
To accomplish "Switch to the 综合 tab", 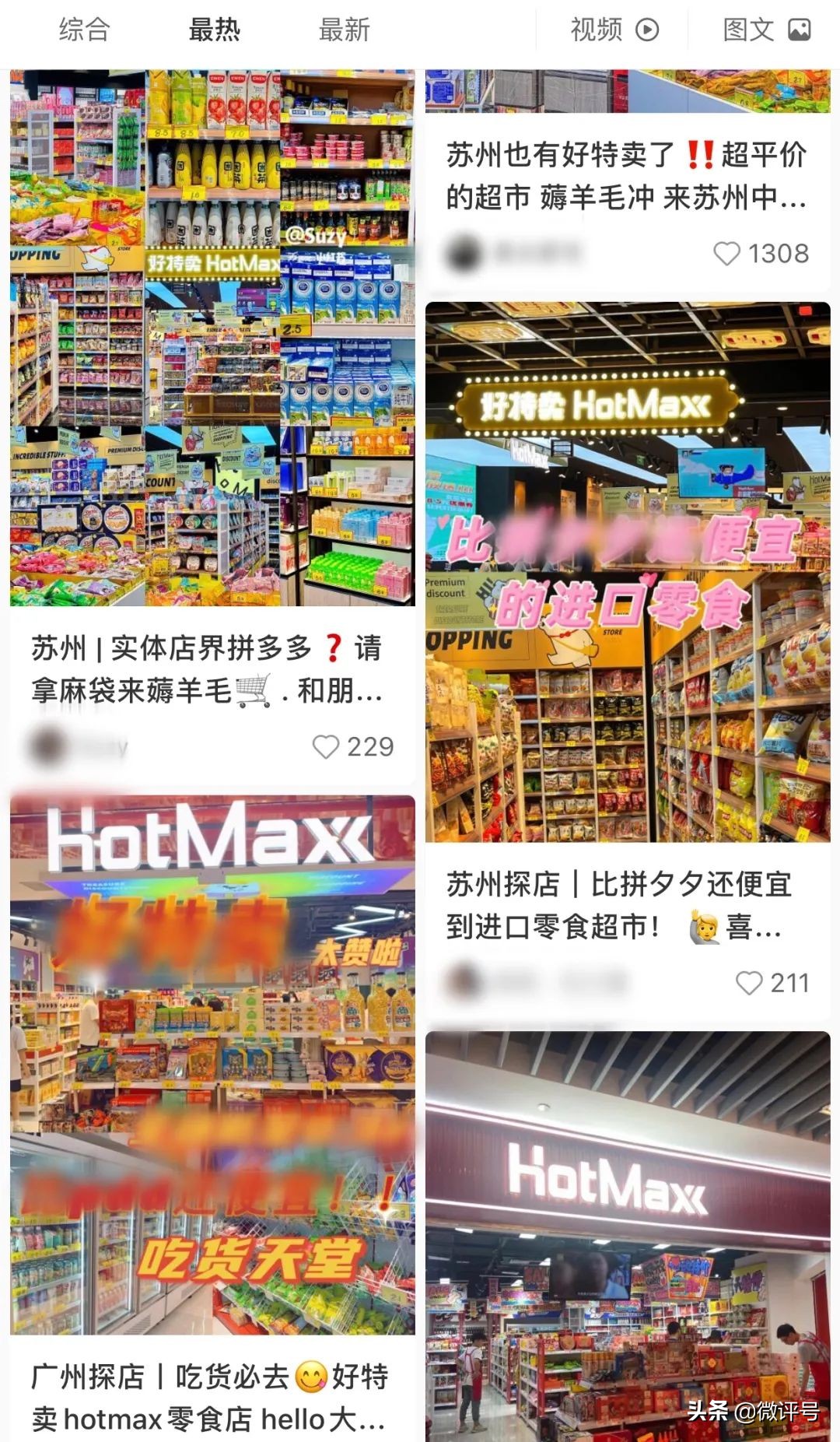I will pos(82,29).
